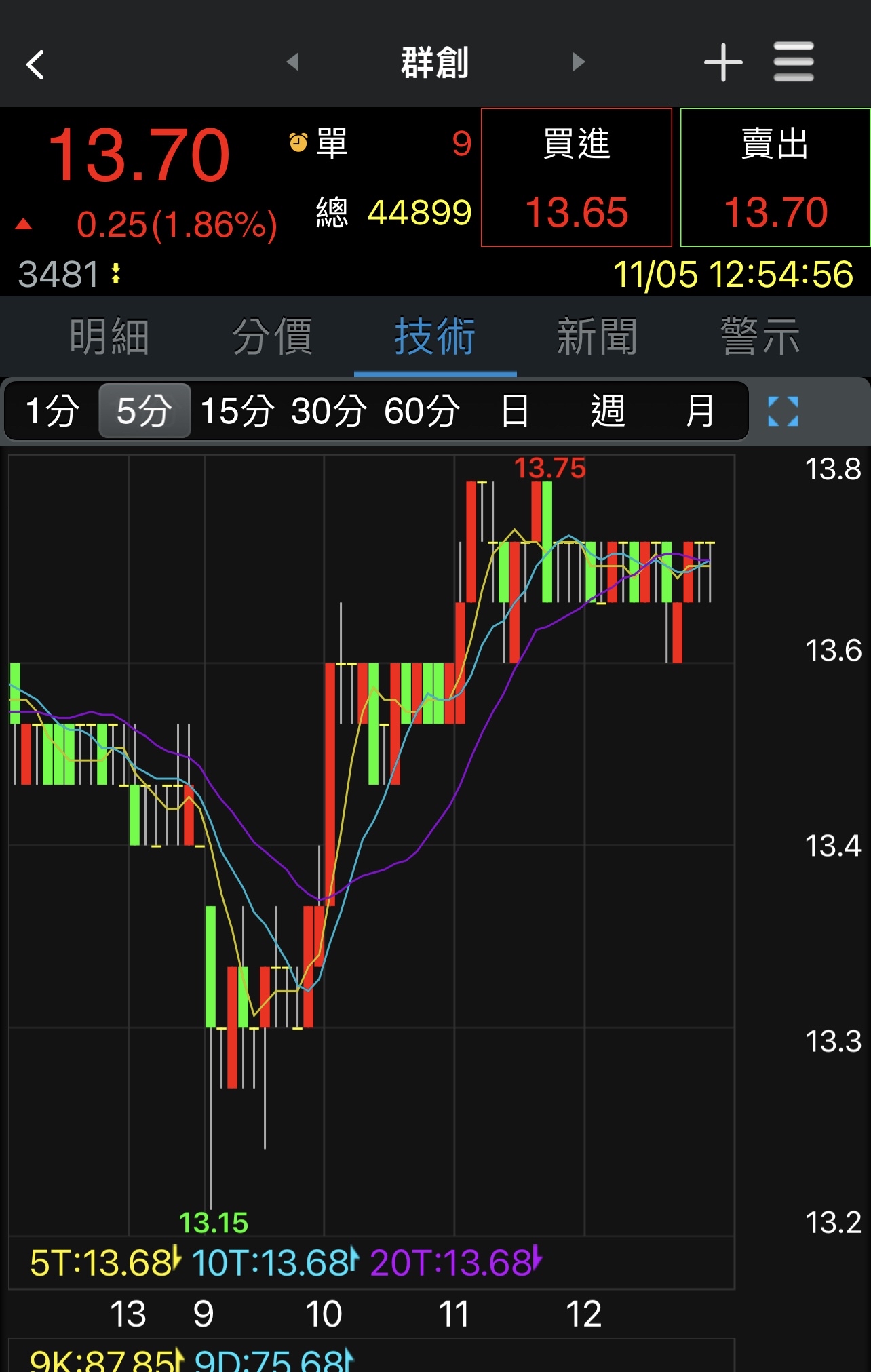Show the weekly 週 chart
The height and width of the screenshot is (1372, 871).
608,411
